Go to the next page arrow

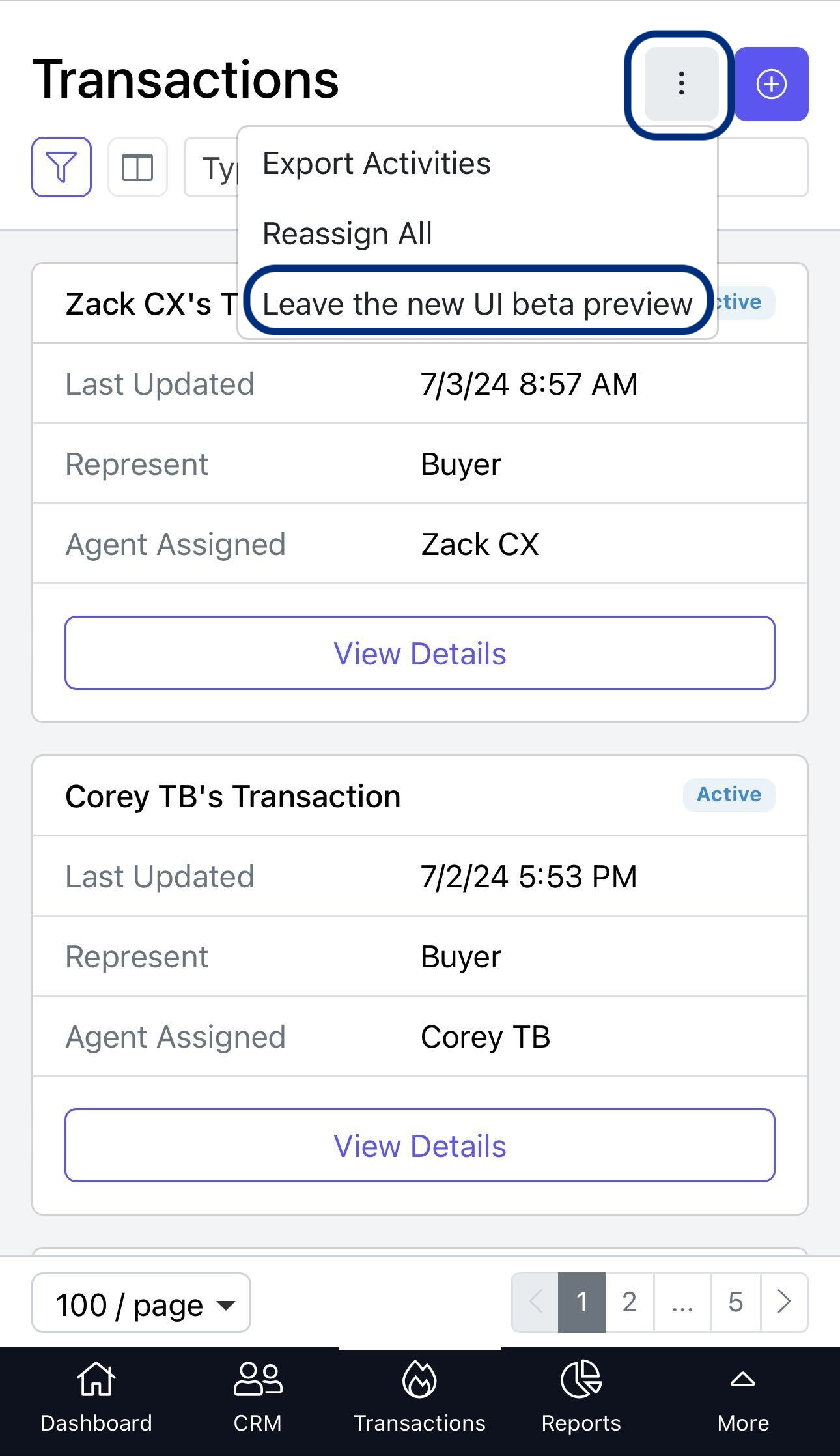click(x=784, y=1303)
